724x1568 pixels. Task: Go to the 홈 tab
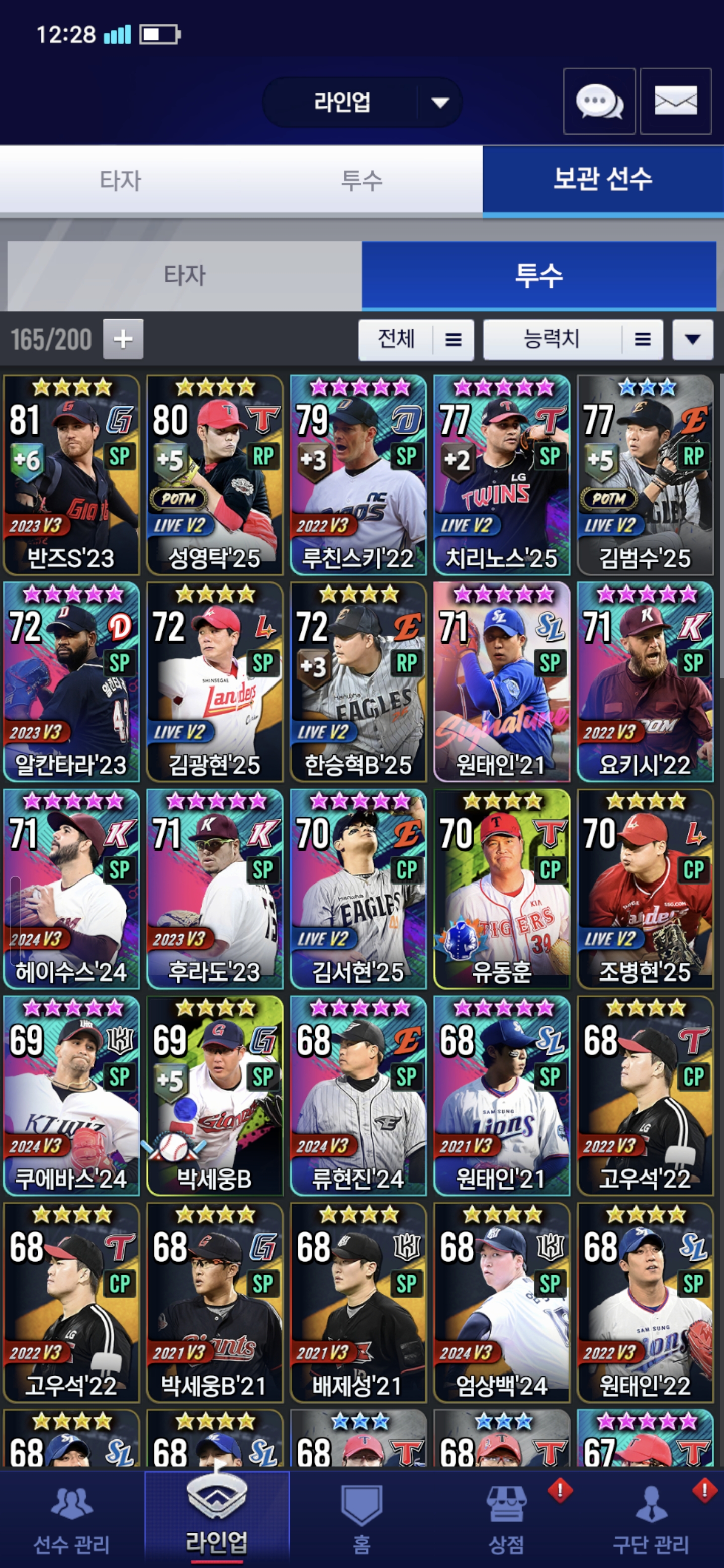pyautogui.click(x=361, y=1519)
